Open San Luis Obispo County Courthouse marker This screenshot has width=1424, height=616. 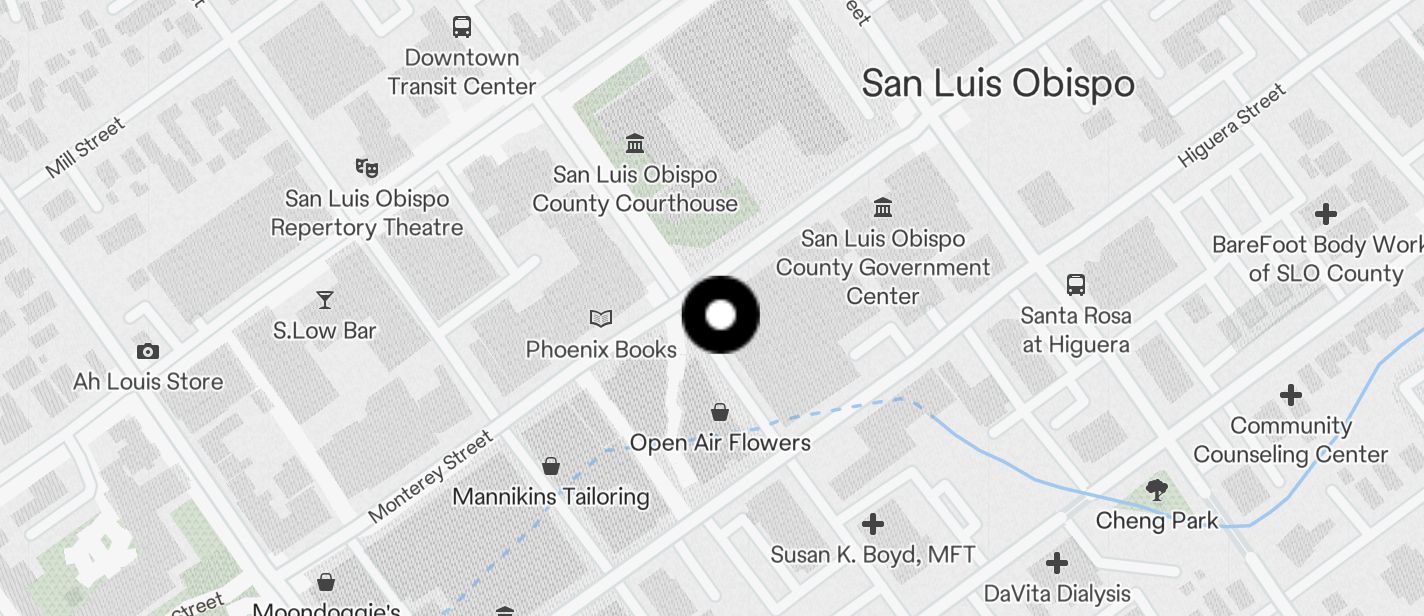click(634, 143)
